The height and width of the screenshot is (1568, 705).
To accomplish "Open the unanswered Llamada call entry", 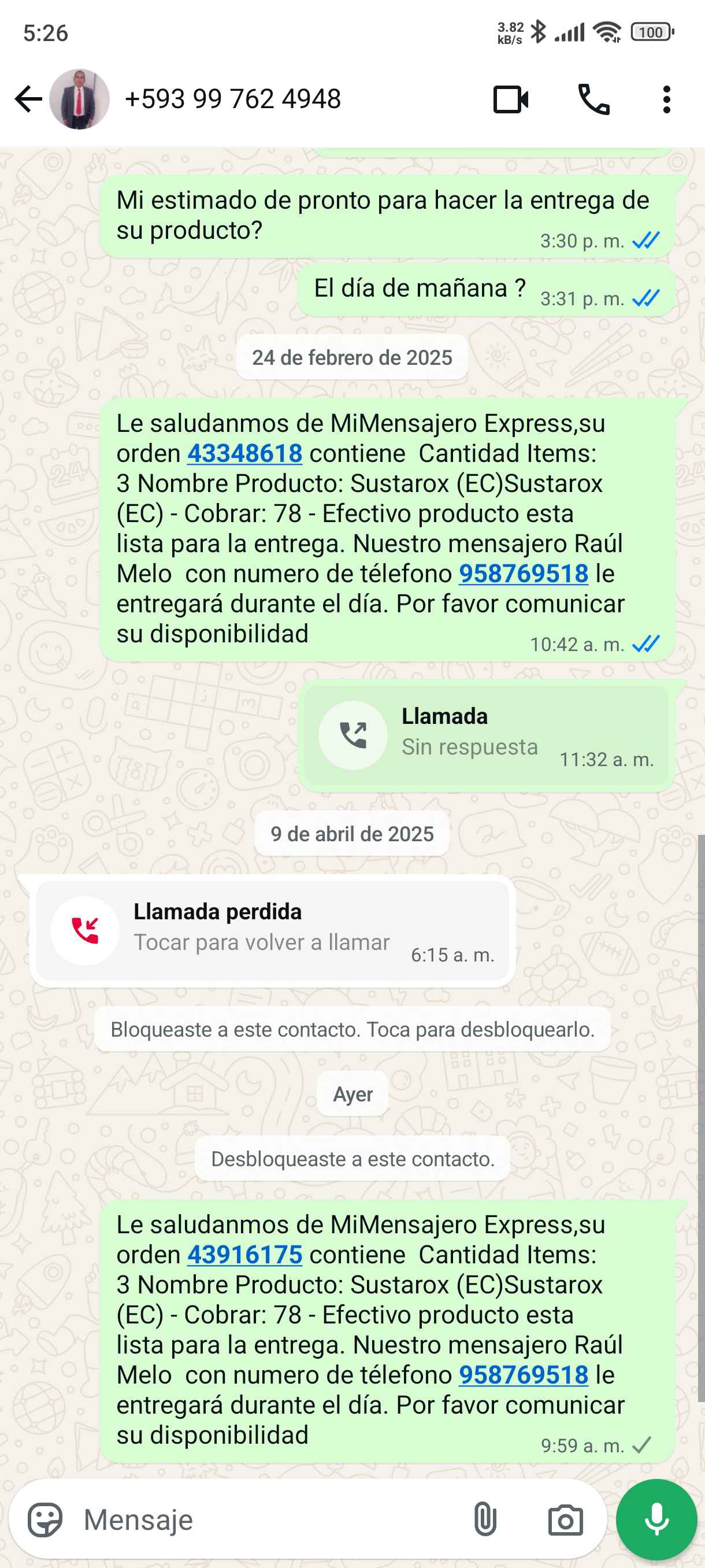I will (x=485, y=735).
